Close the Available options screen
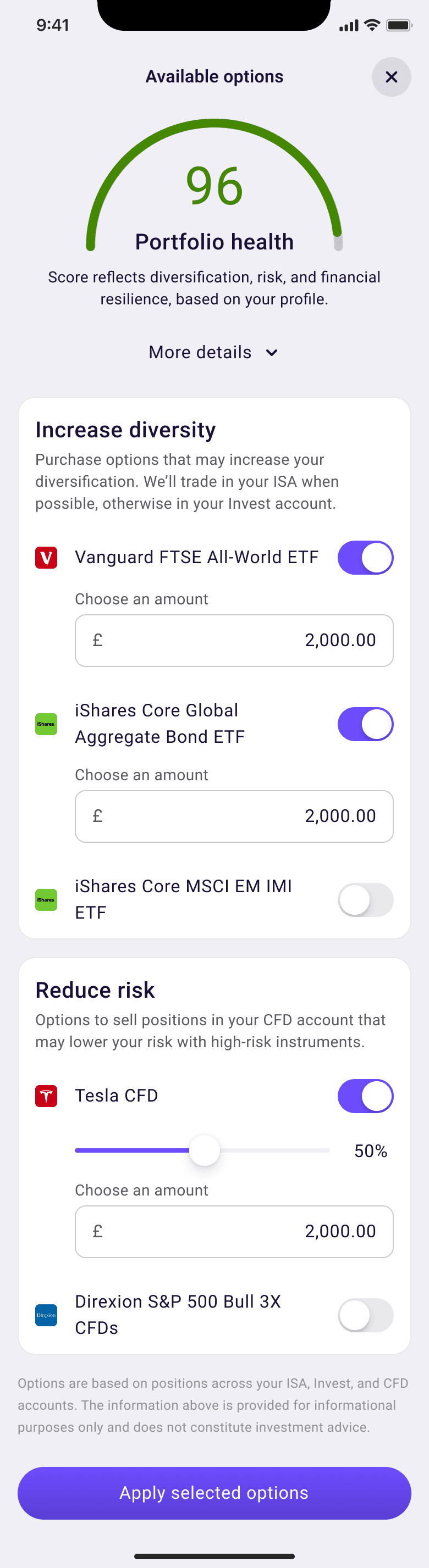429x1568 pixels. [391, 77]
